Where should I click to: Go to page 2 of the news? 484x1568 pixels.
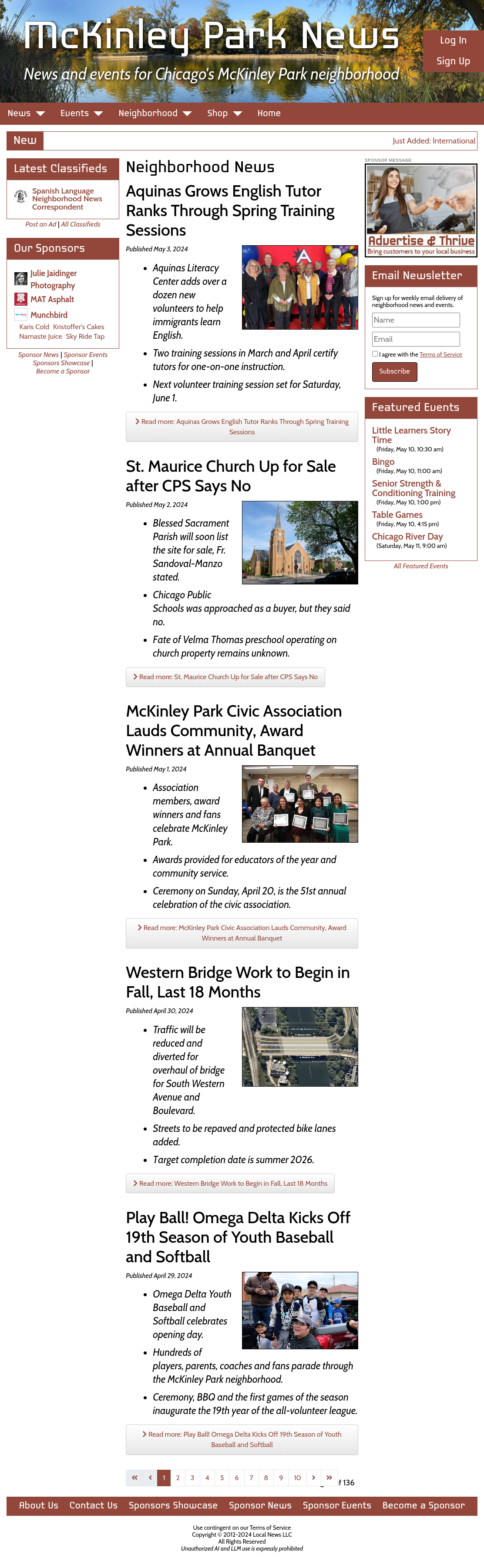[178, 1477]
